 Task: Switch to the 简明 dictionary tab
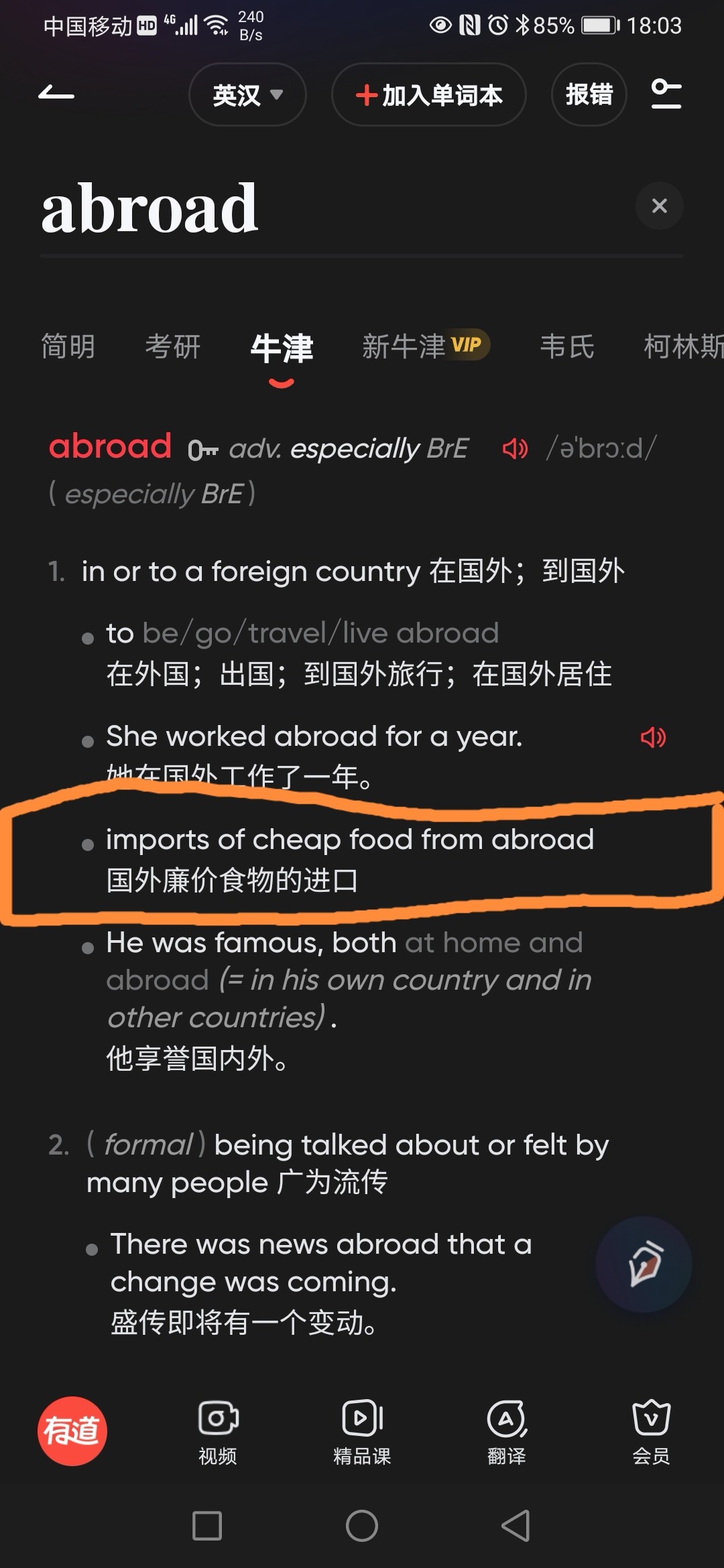(68, 347)
